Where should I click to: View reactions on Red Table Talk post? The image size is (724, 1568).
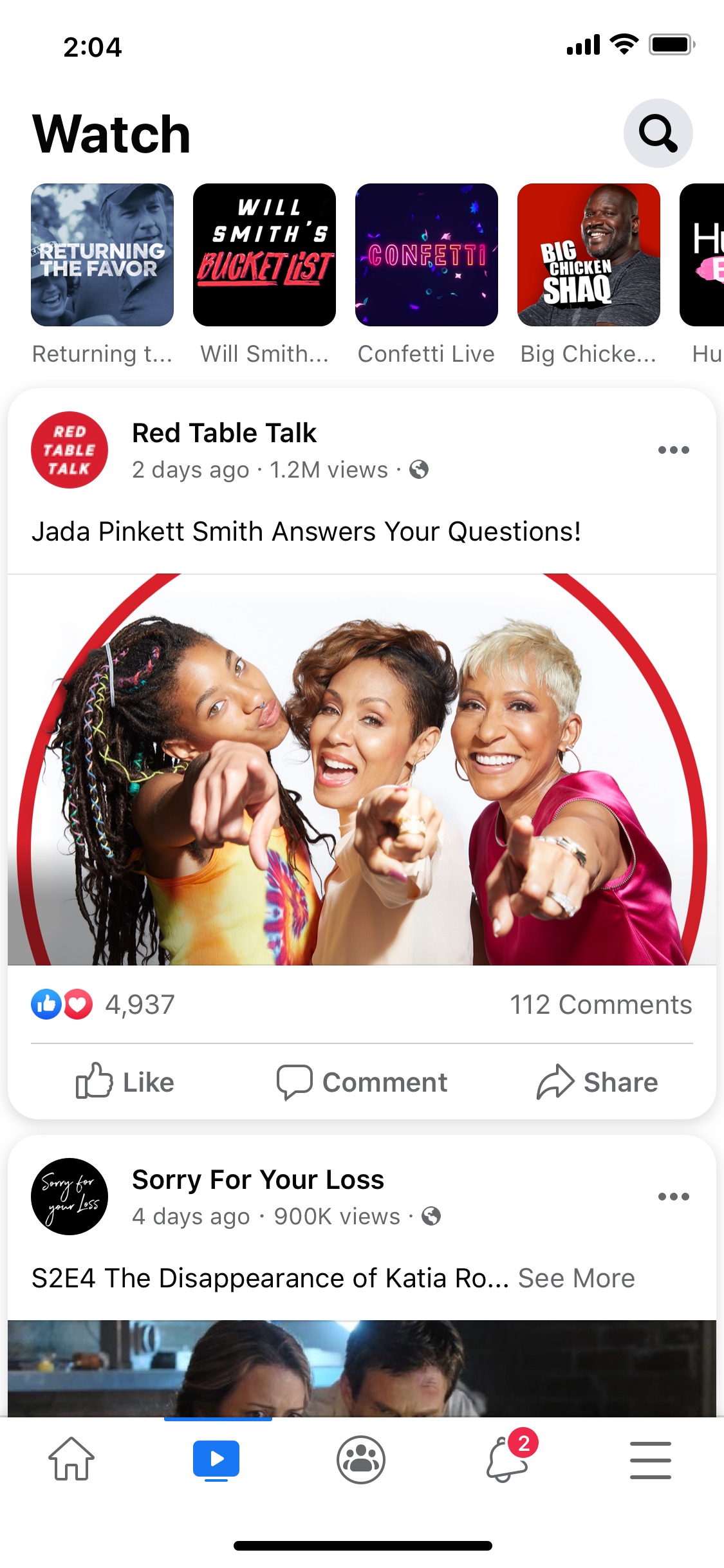pyautogui.click(x=103, y=1005)
